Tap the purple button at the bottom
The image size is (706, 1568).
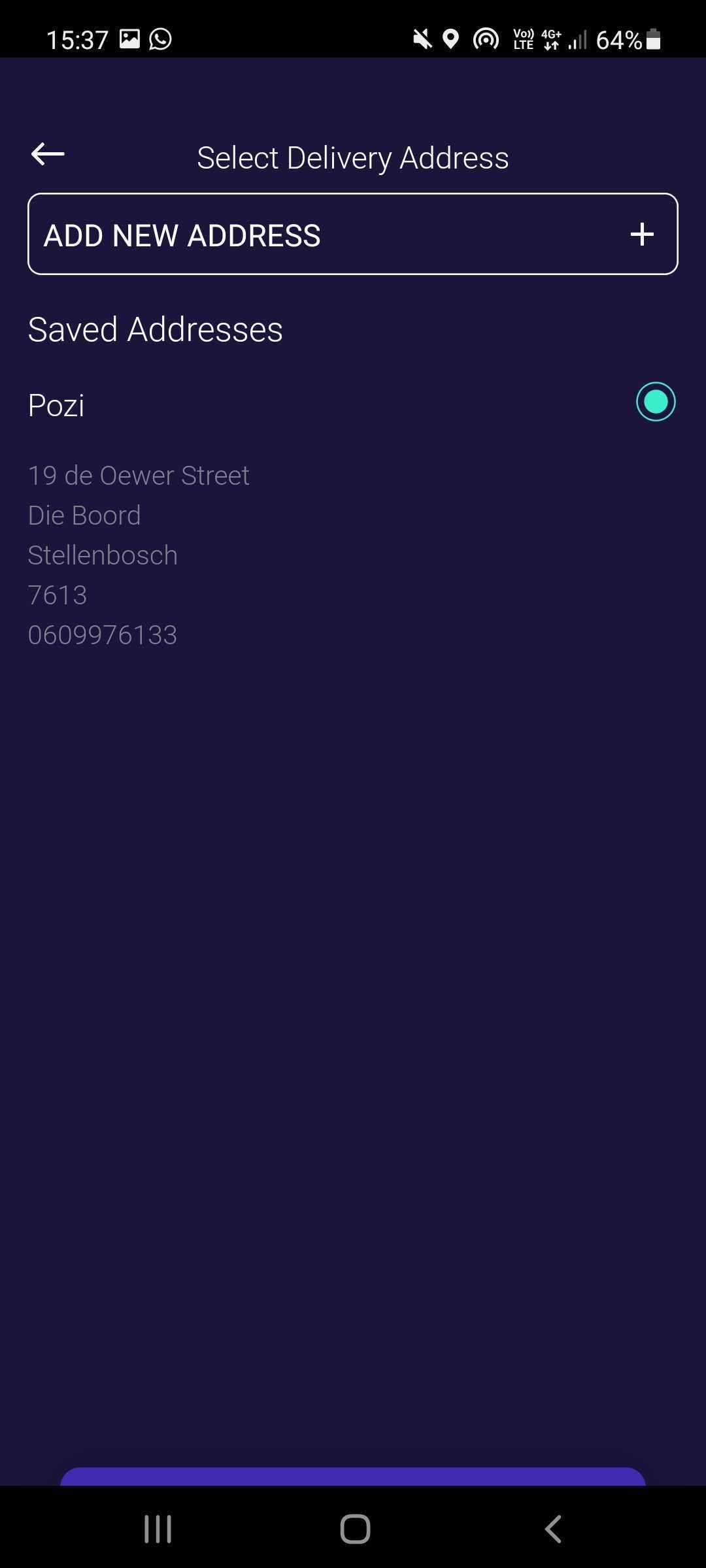pyautogui.click(x=352, y=1477)
